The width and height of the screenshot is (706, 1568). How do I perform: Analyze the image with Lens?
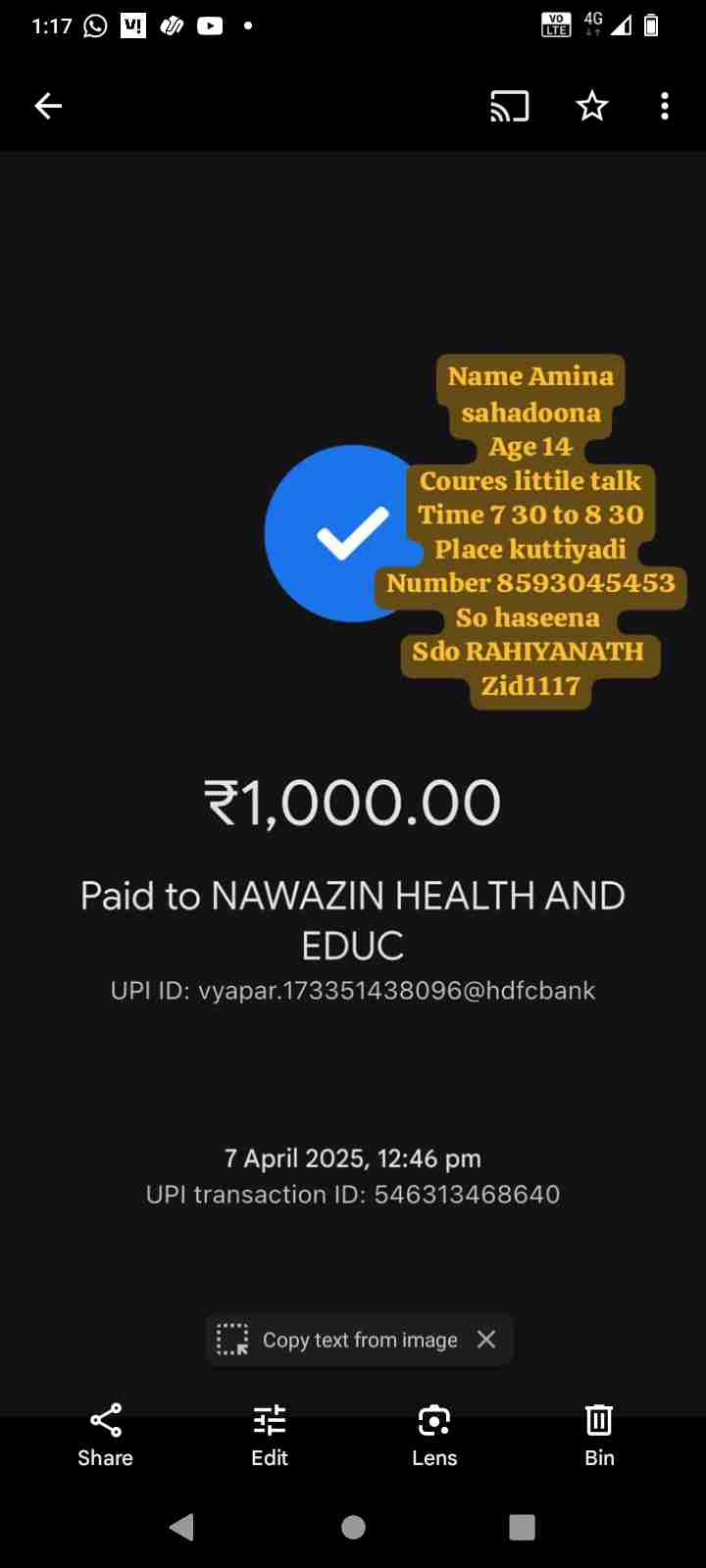click(433, 1435)
